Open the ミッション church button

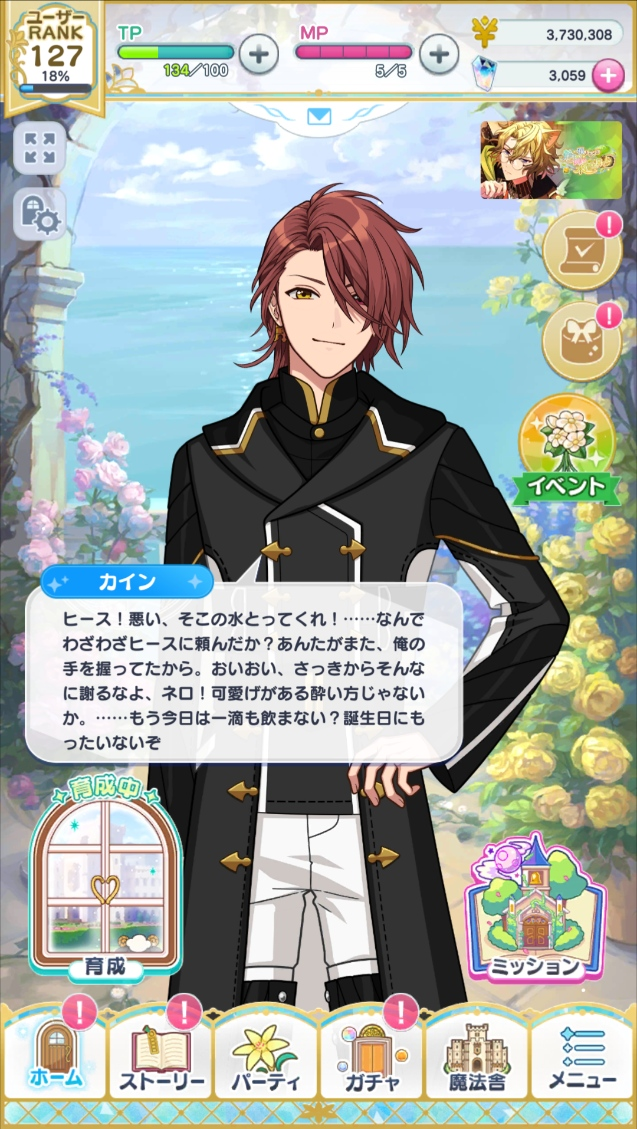[537, 908]
